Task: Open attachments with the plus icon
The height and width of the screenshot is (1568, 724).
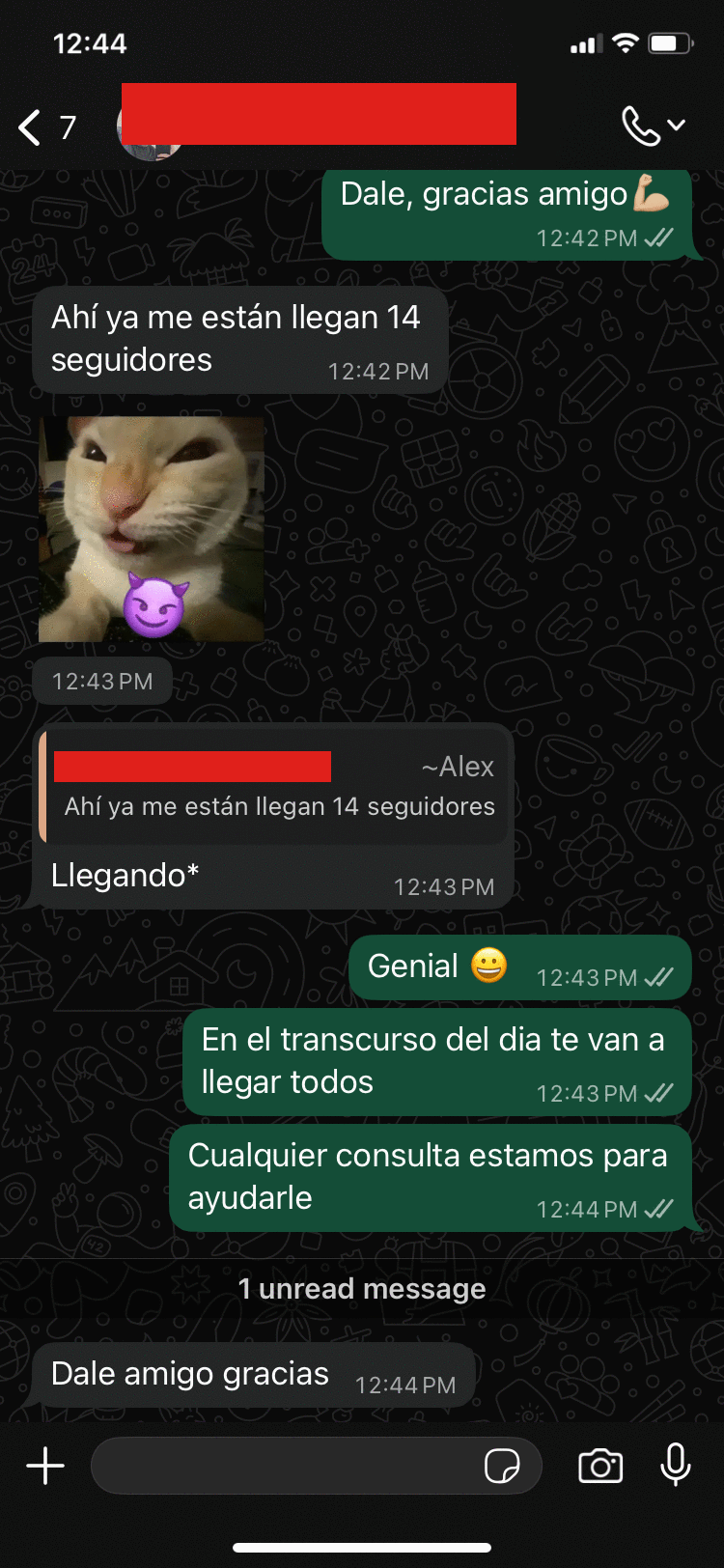Action: point(45,1466)
